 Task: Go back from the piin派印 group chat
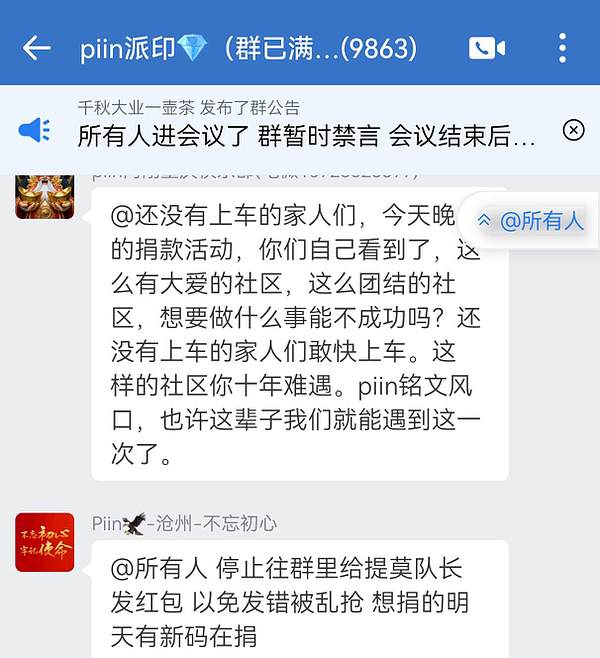[37, 48]
